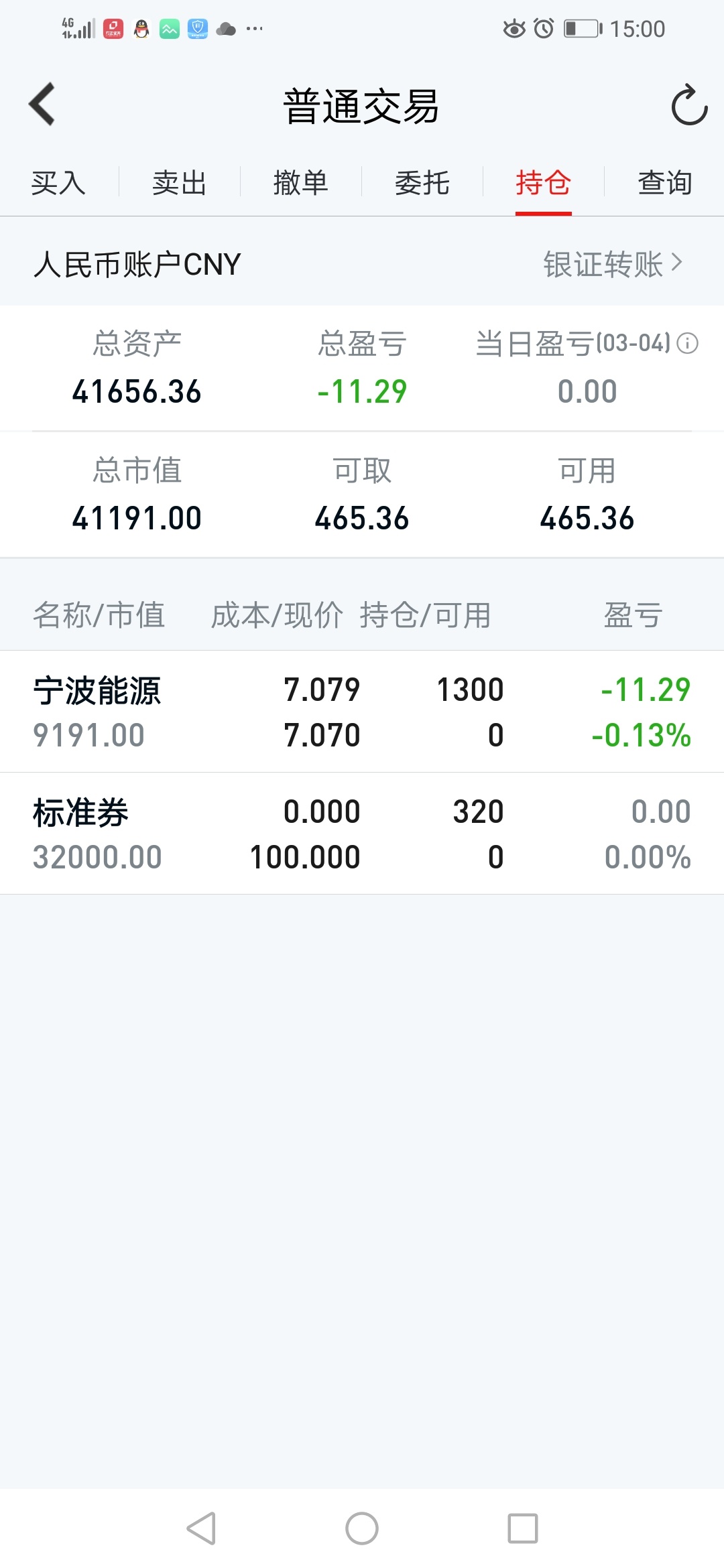Open the 撤单 tab
Viewport: 724px width, 1568px height.
[x=300, y=182]
